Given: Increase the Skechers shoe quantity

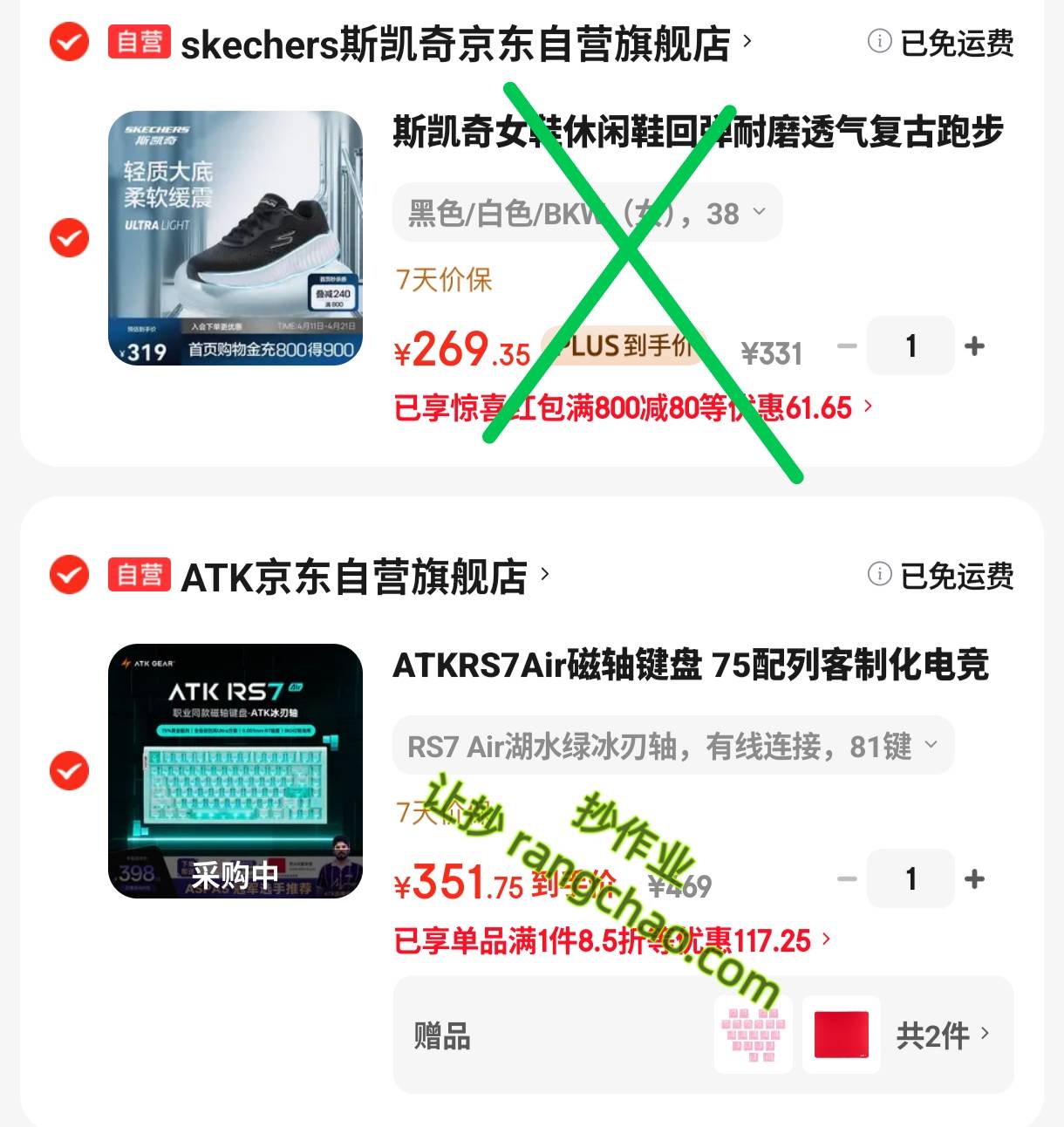Looking at the screenshot, I should 974,346.
